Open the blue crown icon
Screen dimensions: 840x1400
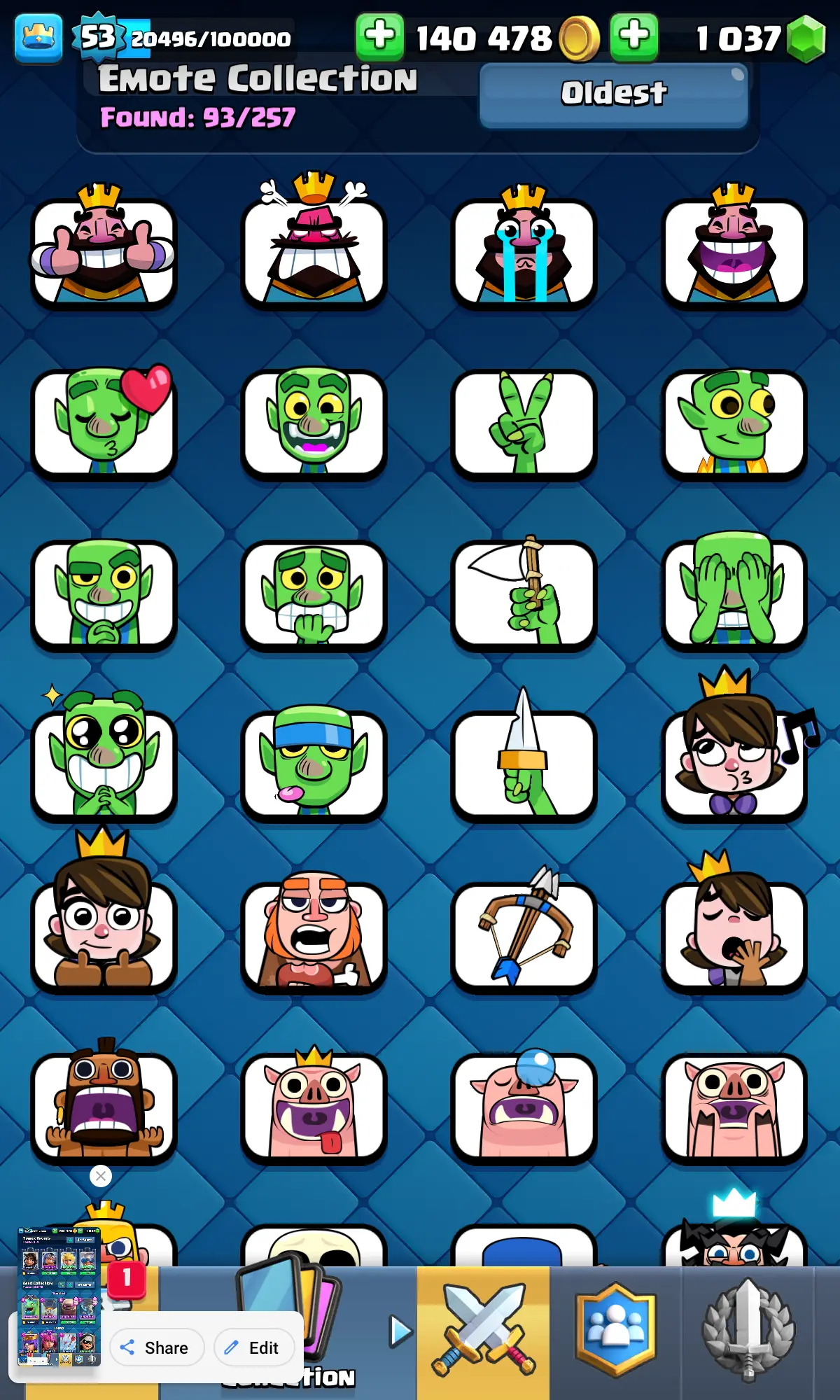point(38,38)
